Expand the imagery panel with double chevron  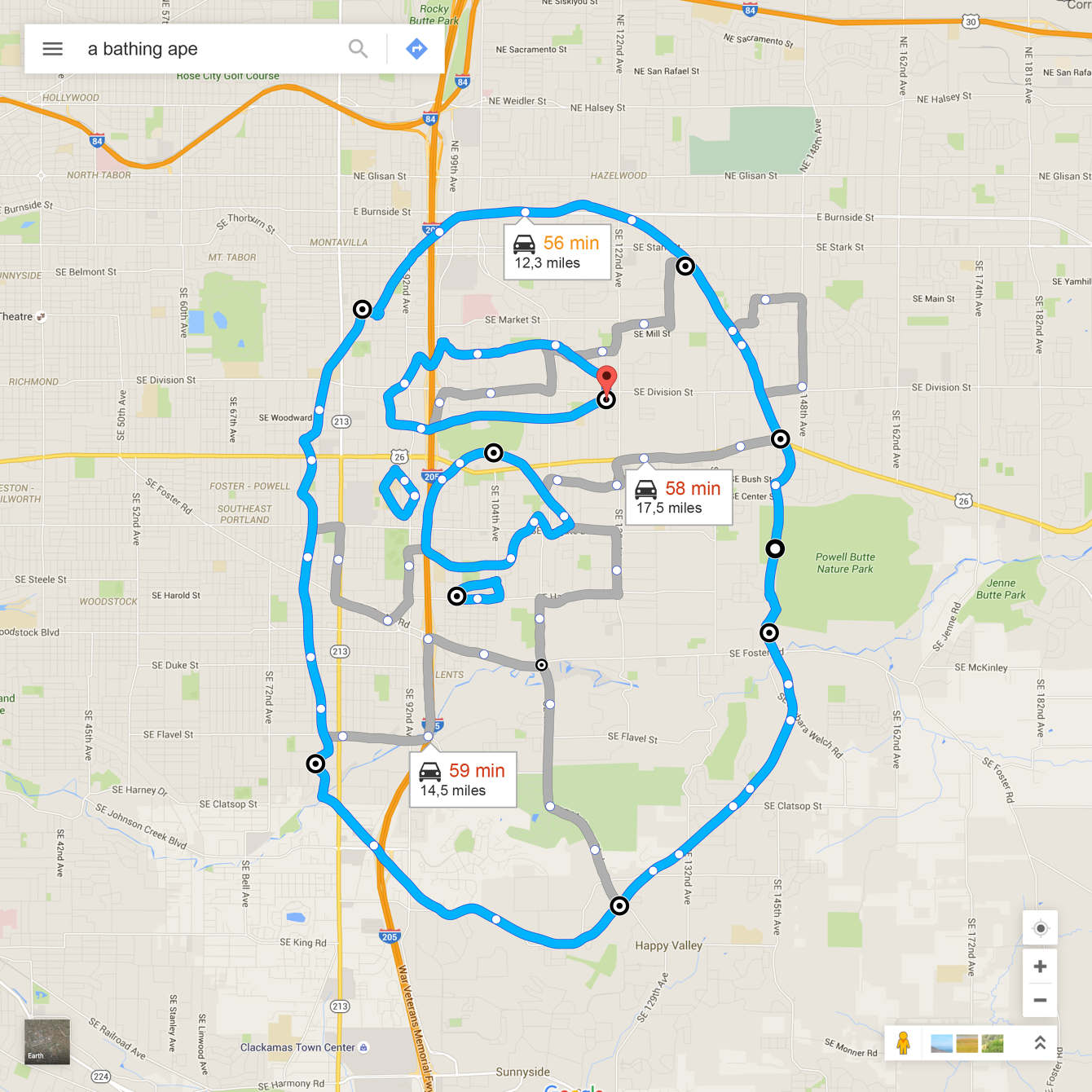pos(1040,1043)
